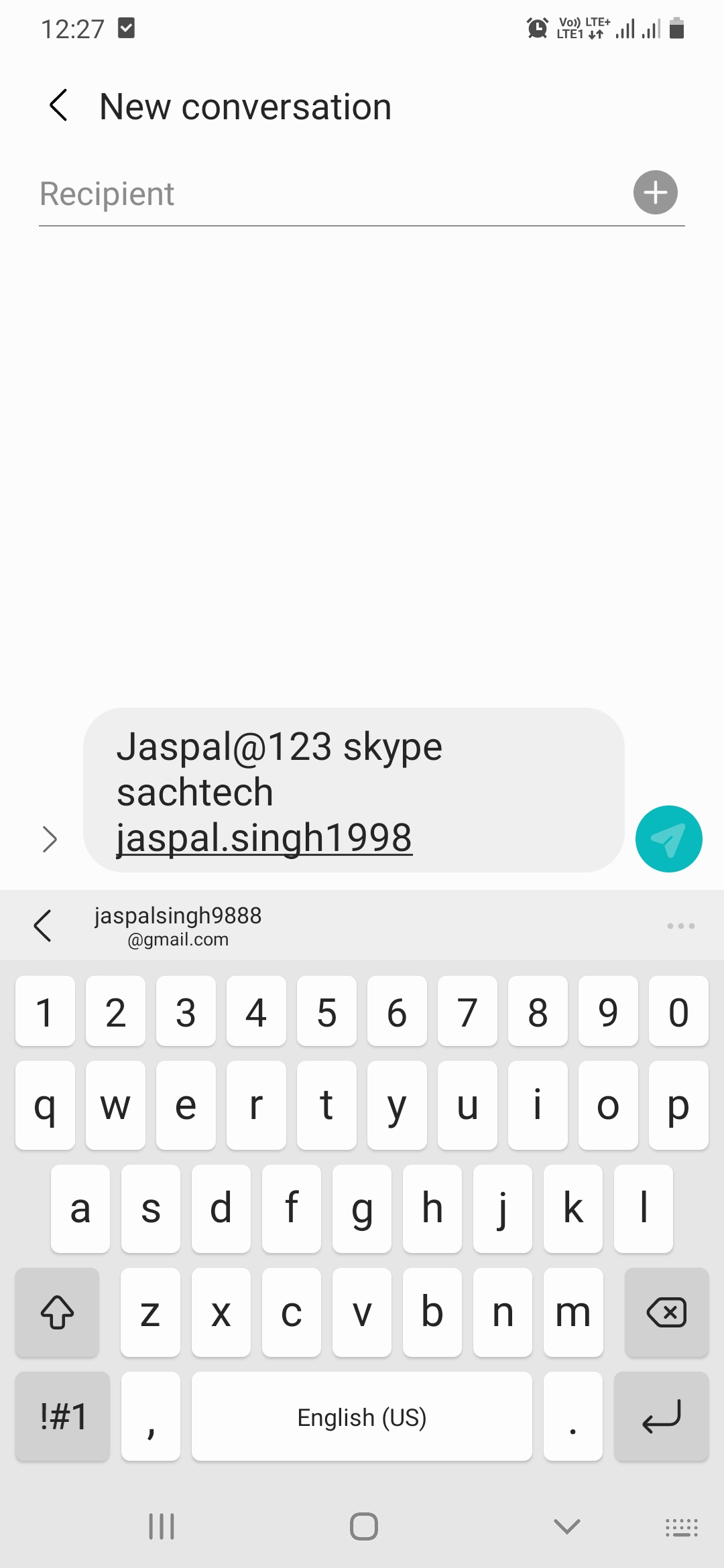Switch to the symbols keyboard
Viewport: 724px width, 1568px height.
(x=63, y=1417)
